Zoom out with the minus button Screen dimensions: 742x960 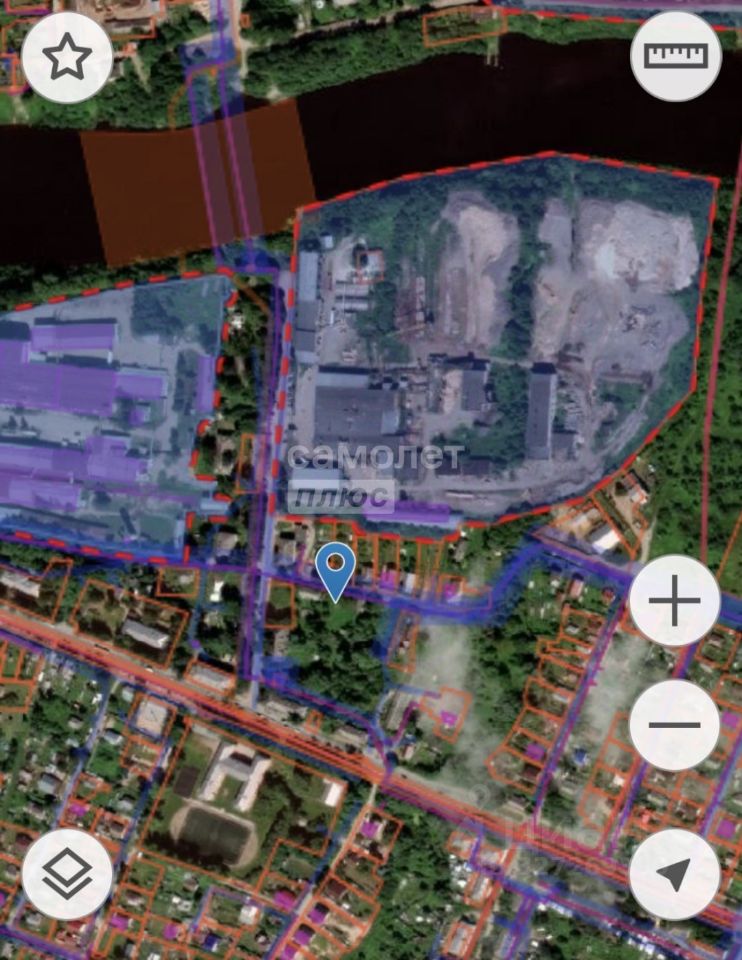675,725
